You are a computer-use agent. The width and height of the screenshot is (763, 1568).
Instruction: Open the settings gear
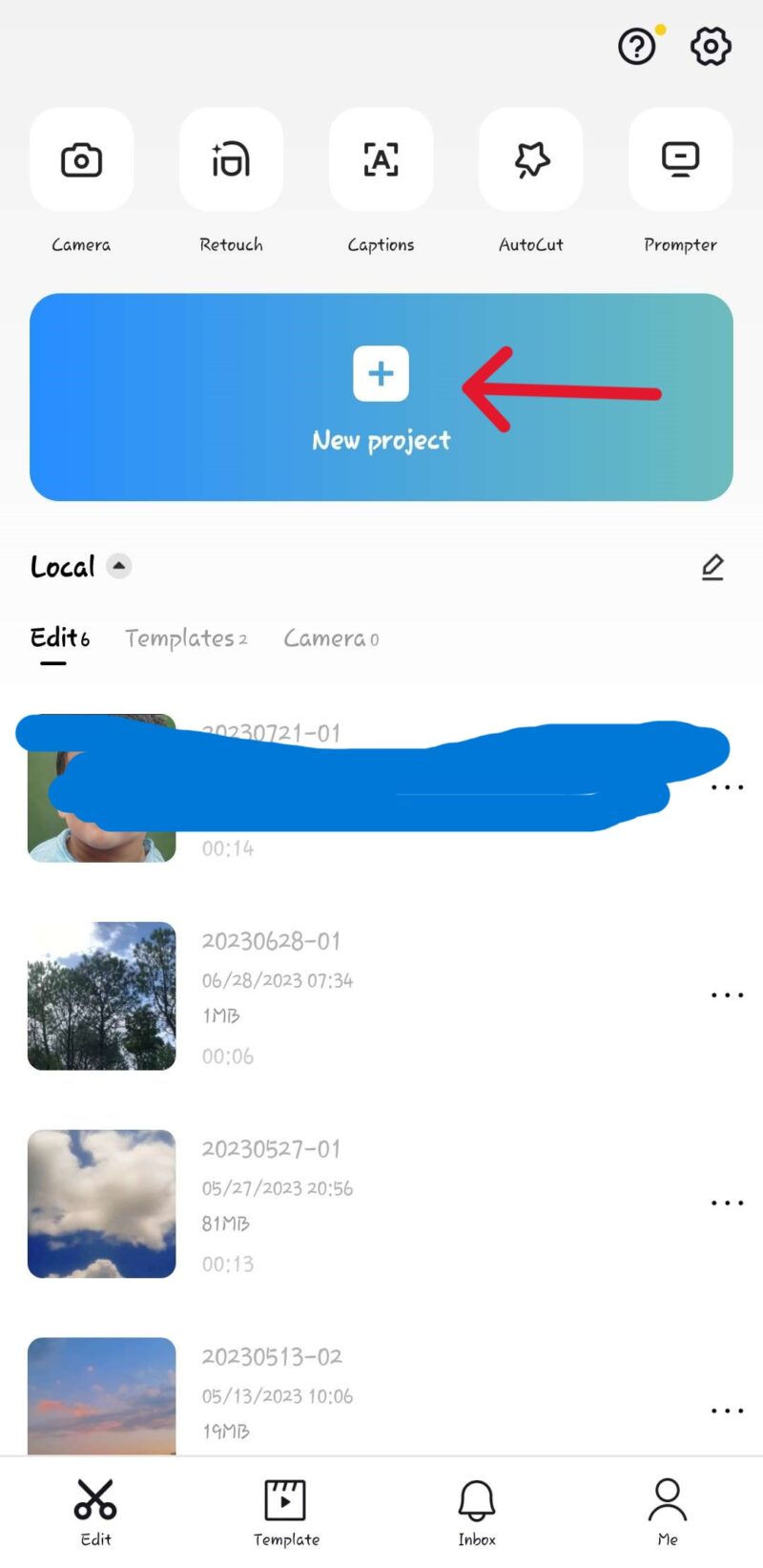(x=711, y=46)
